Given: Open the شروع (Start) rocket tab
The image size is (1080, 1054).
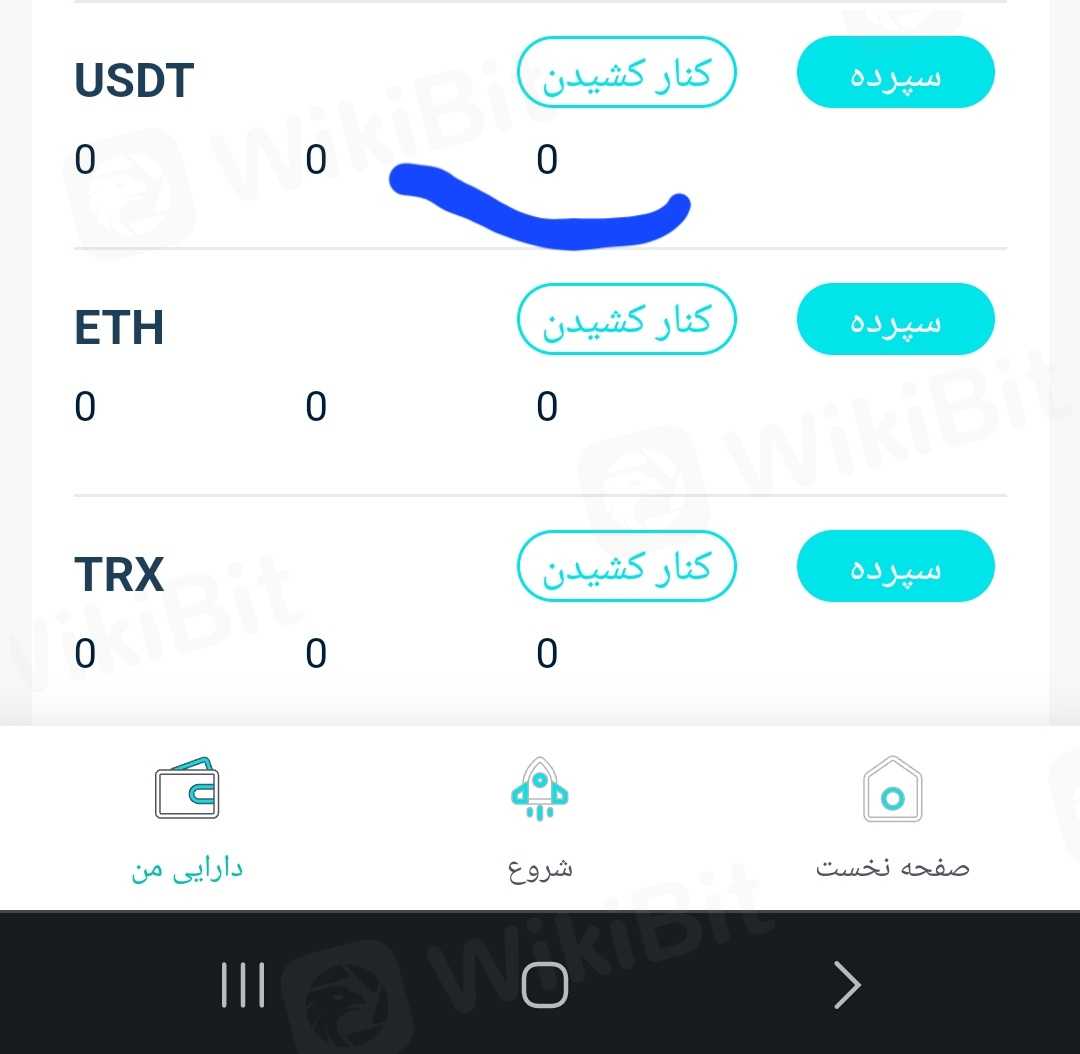Looking at the screenshot, I should (540, 820).
